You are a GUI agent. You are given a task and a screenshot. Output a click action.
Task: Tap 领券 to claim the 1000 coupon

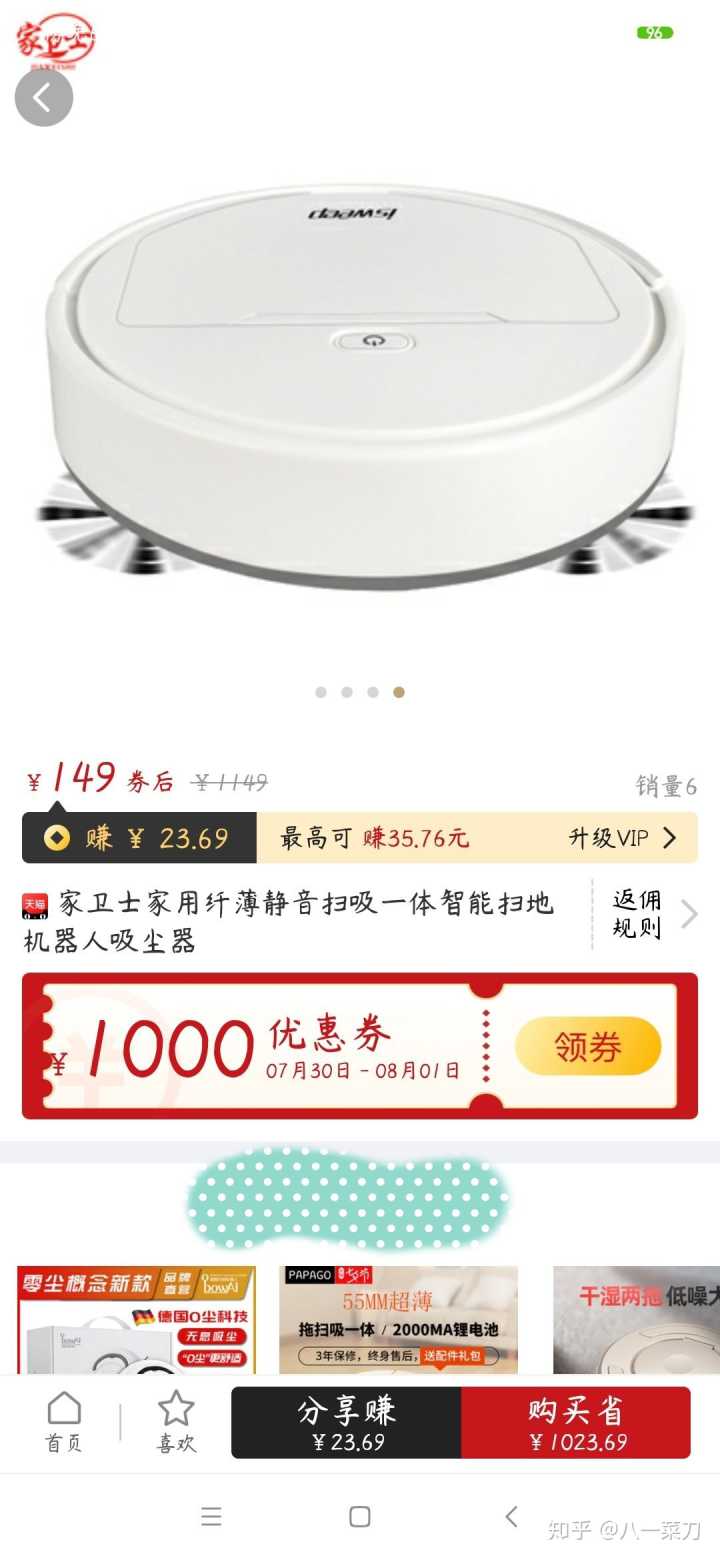point(588,1046)
